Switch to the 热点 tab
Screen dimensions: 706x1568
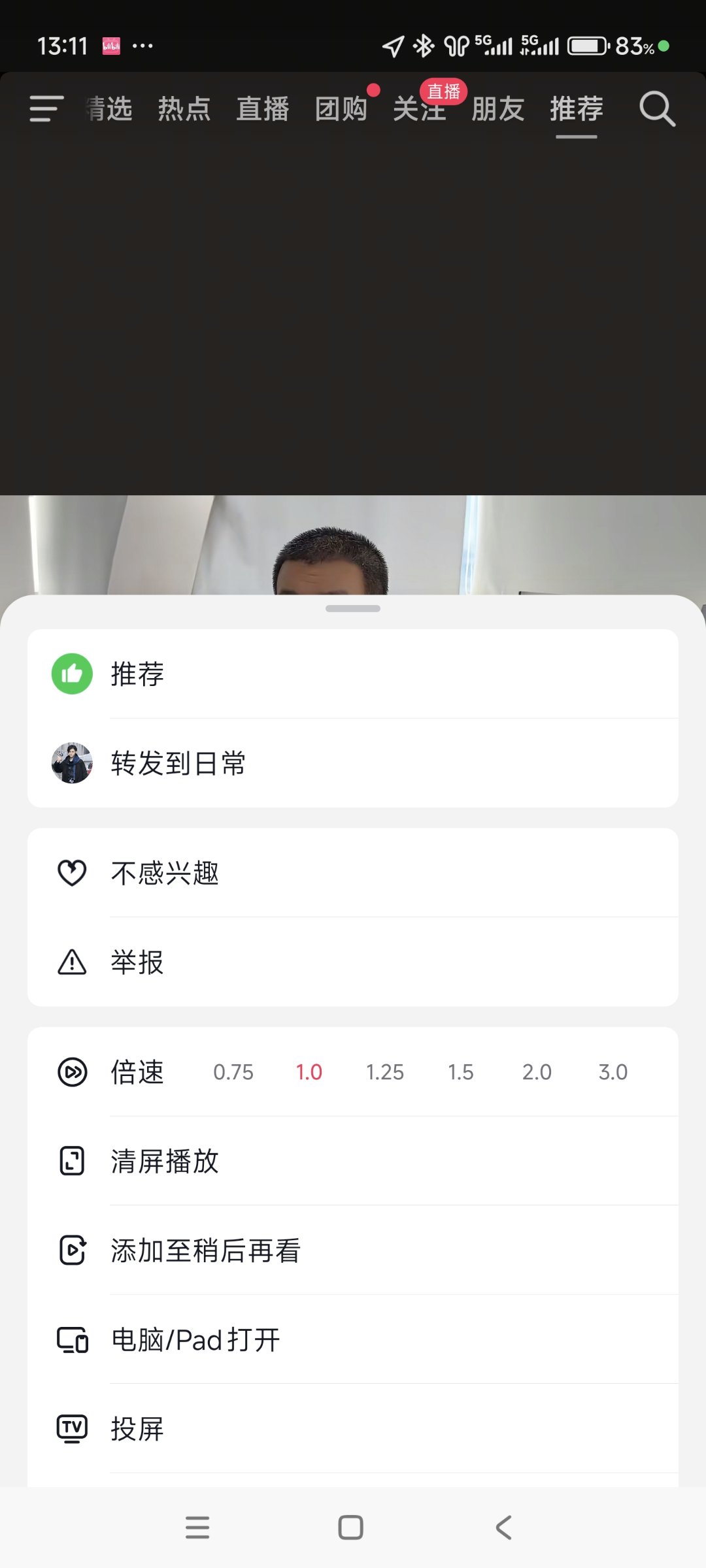click(184, 108)
